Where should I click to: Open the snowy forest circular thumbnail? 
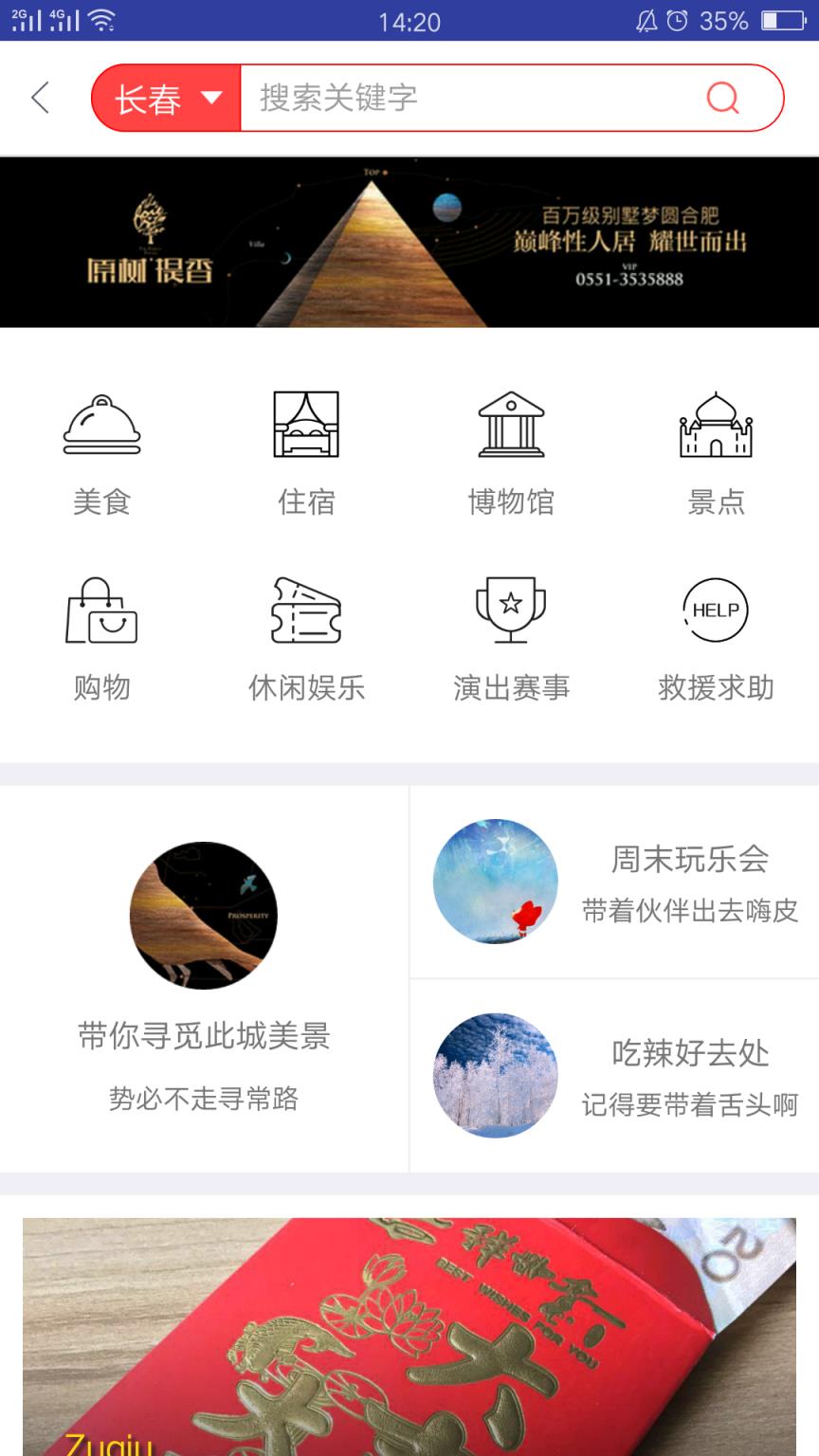(494, 1075)
